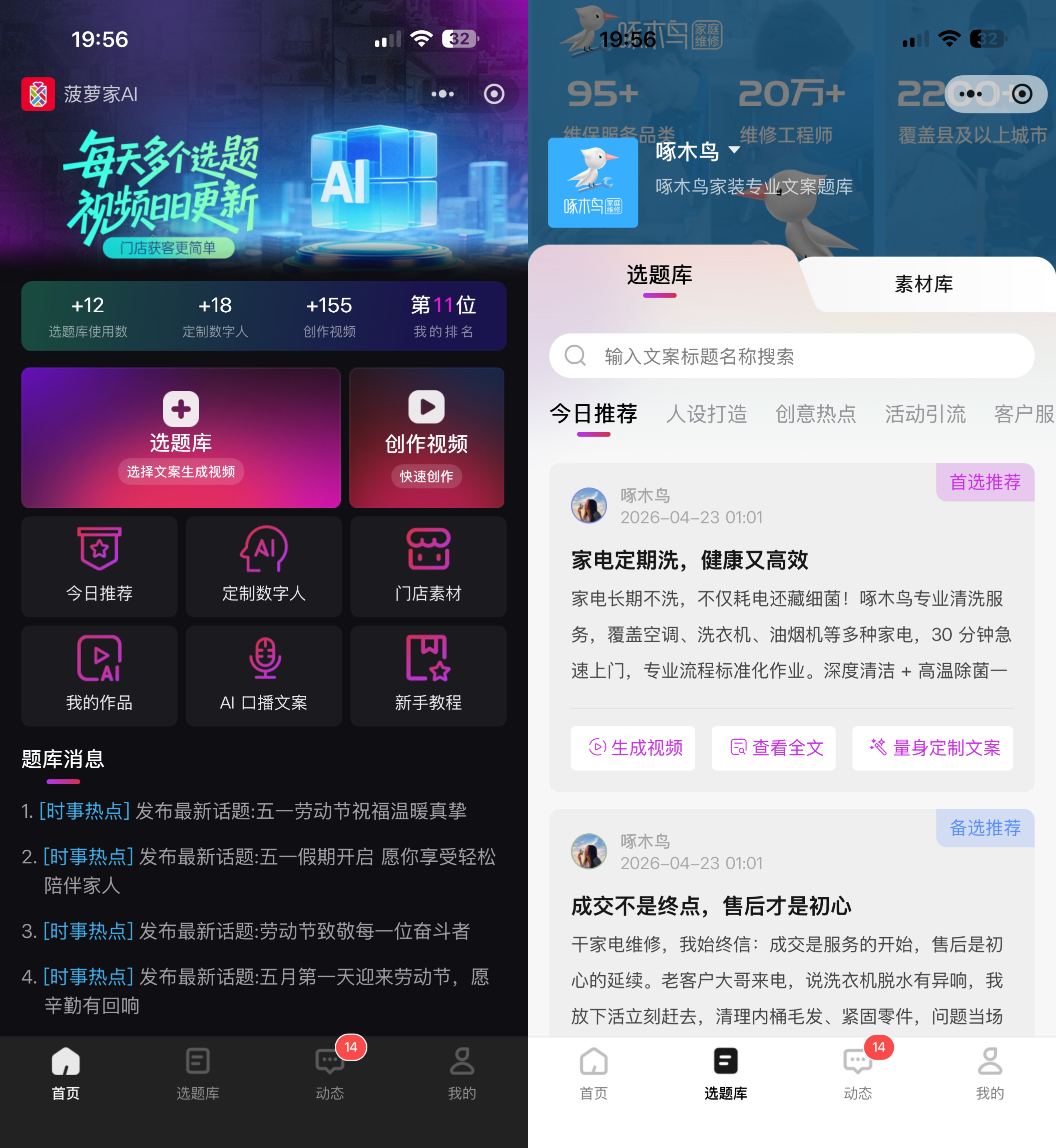The height and width of the screenshot is (1148, 1056).
Task: Select the 人设打造 category tab
Action: click(706, 413)
